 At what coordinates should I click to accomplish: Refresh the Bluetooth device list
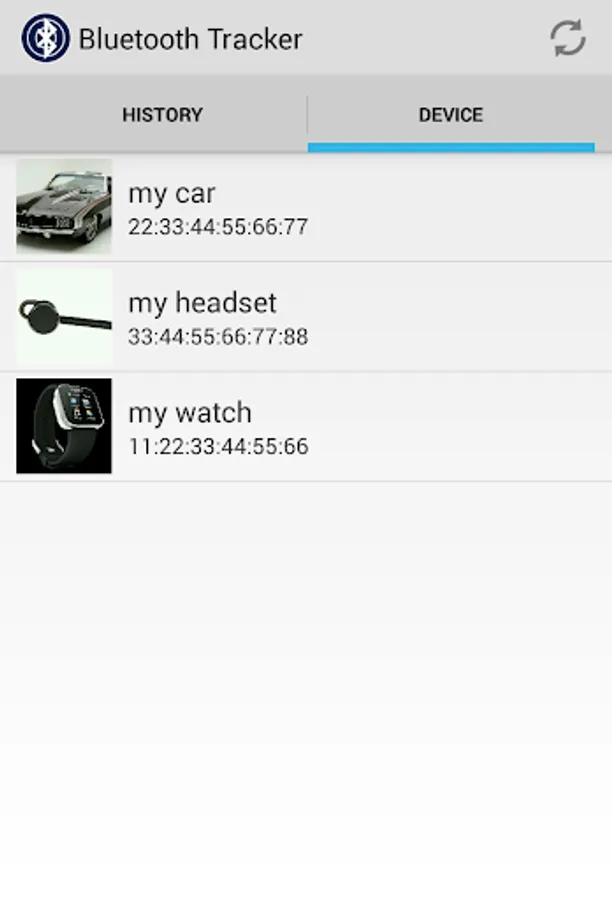pos(568,38)
